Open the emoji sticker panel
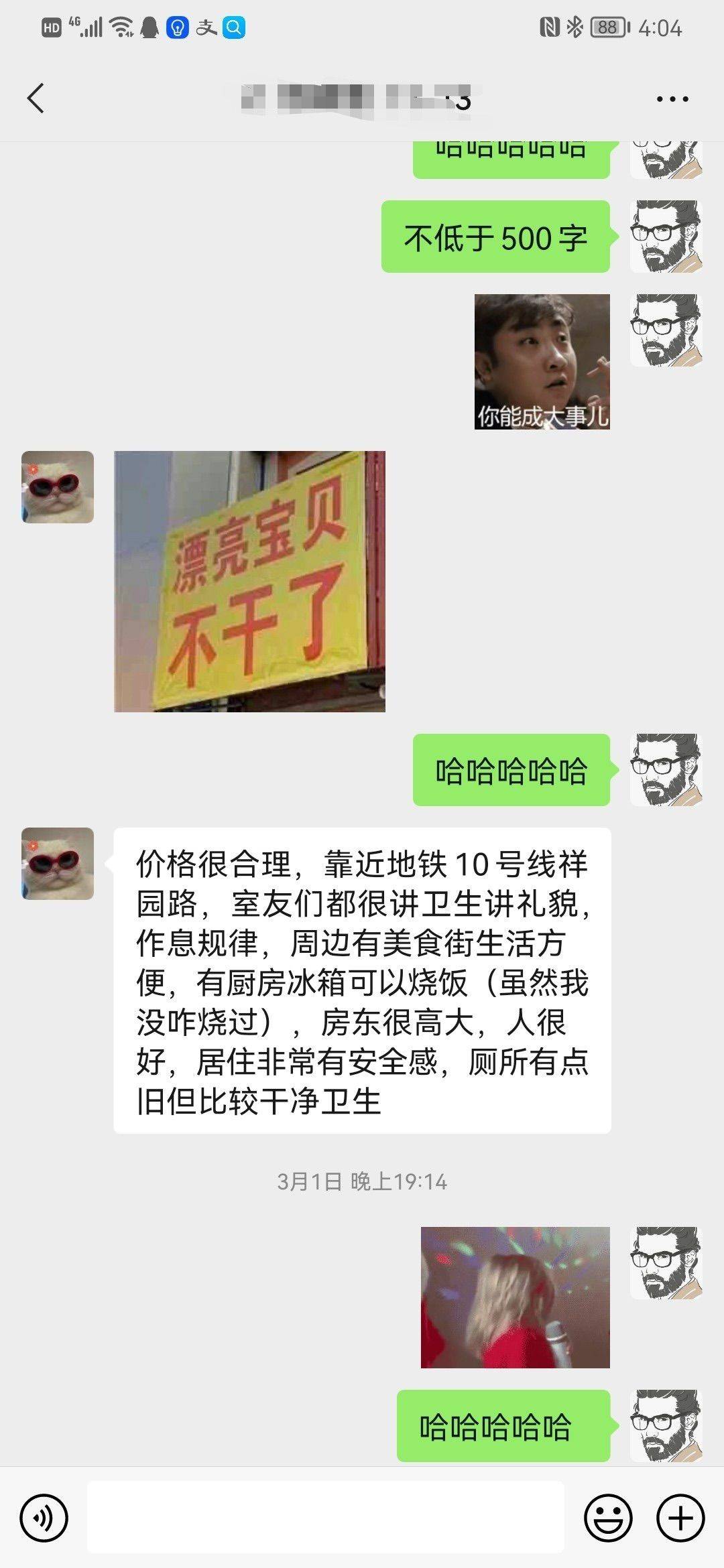The height and width of the screenshot is (1568, 724). click(608, 1518)
